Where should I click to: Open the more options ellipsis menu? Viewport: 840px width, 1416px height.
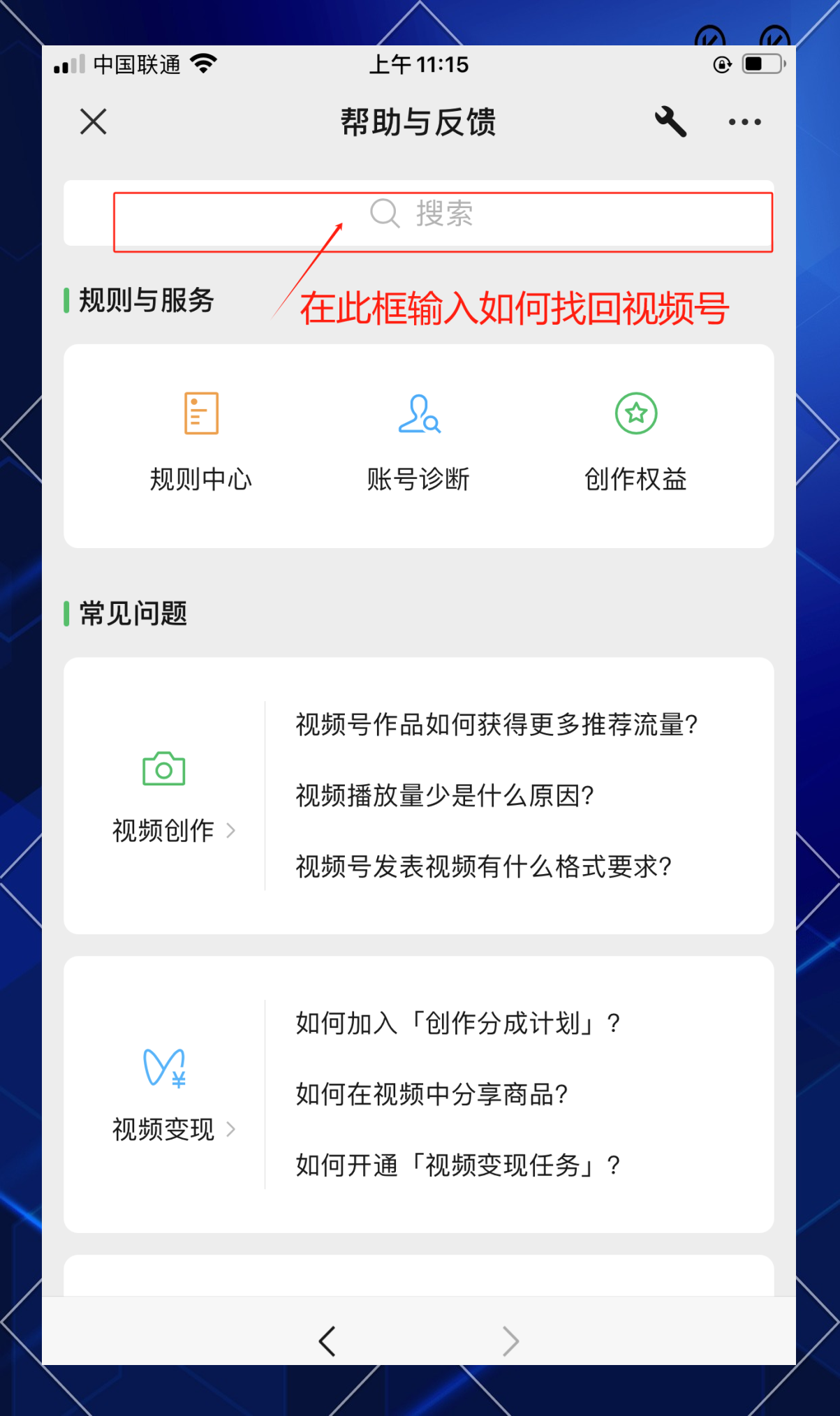pyautogui.click(x=743, y=121)
